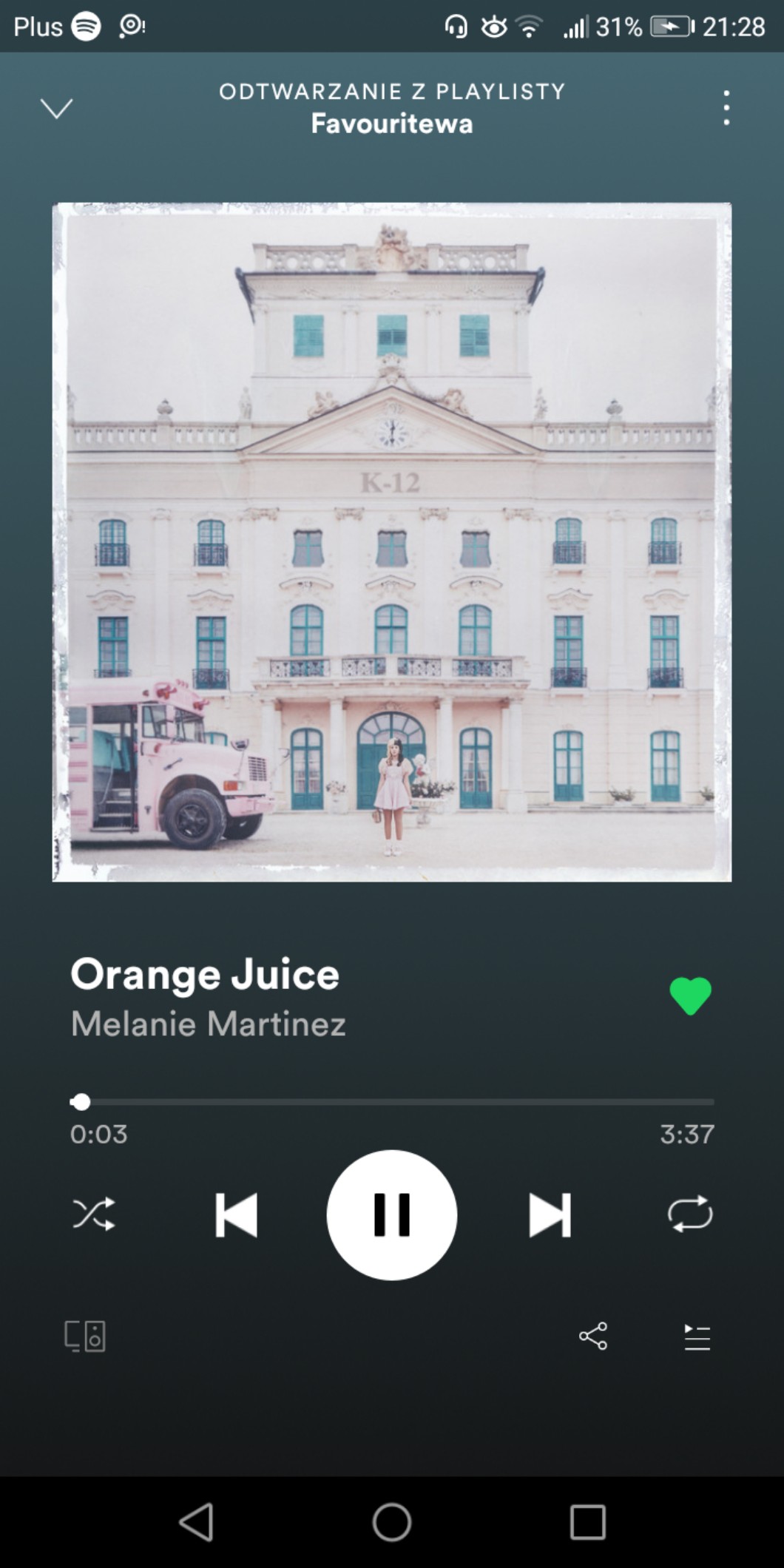Screen dimensions: 784x1568
Task: Toggle shuffle playback
Action: [94, 1214]
